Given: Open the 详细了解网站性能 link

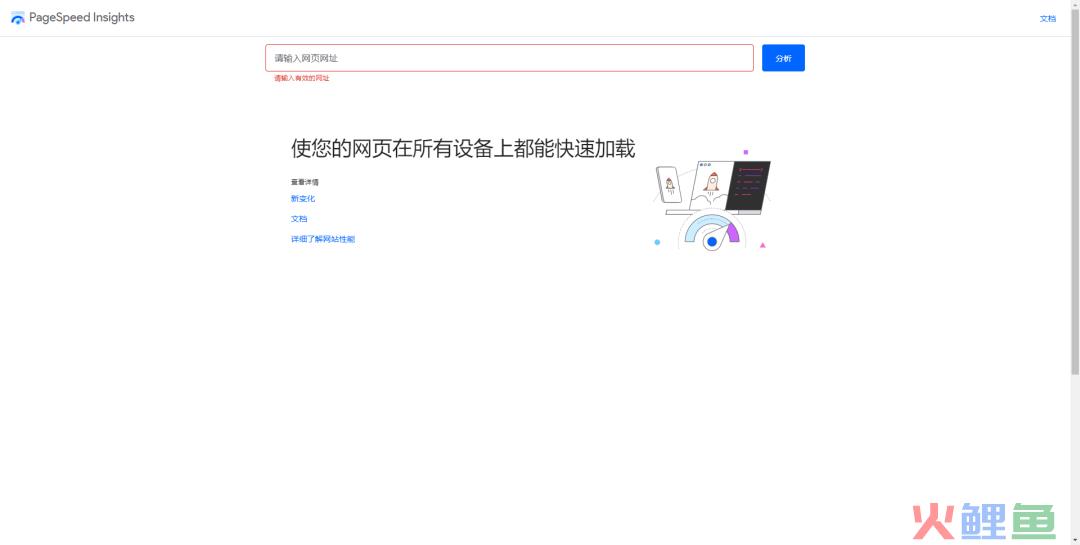Looking at the screenshot, I should (322, 239).
